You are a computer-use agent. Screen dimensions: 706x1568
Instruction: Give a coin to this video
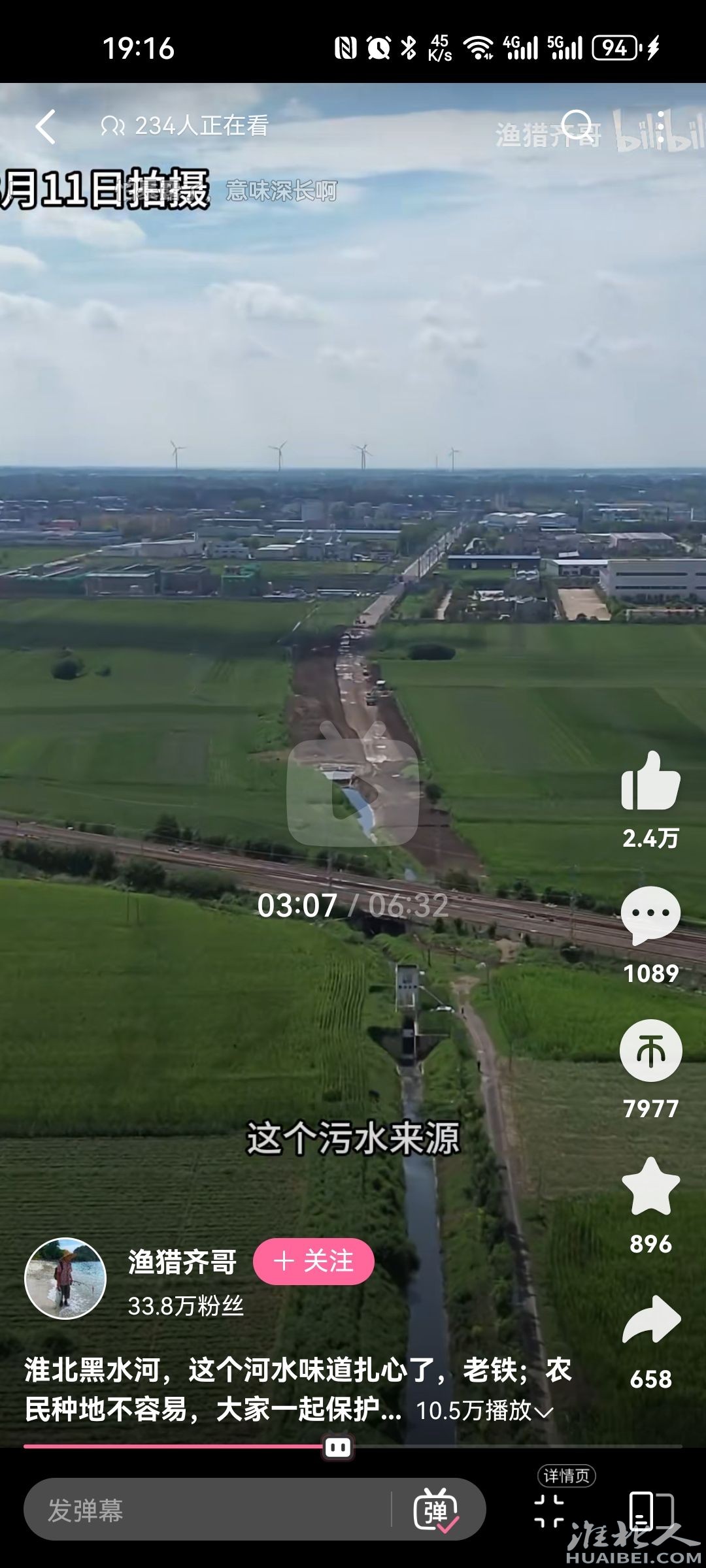[x=650, y=1051]
